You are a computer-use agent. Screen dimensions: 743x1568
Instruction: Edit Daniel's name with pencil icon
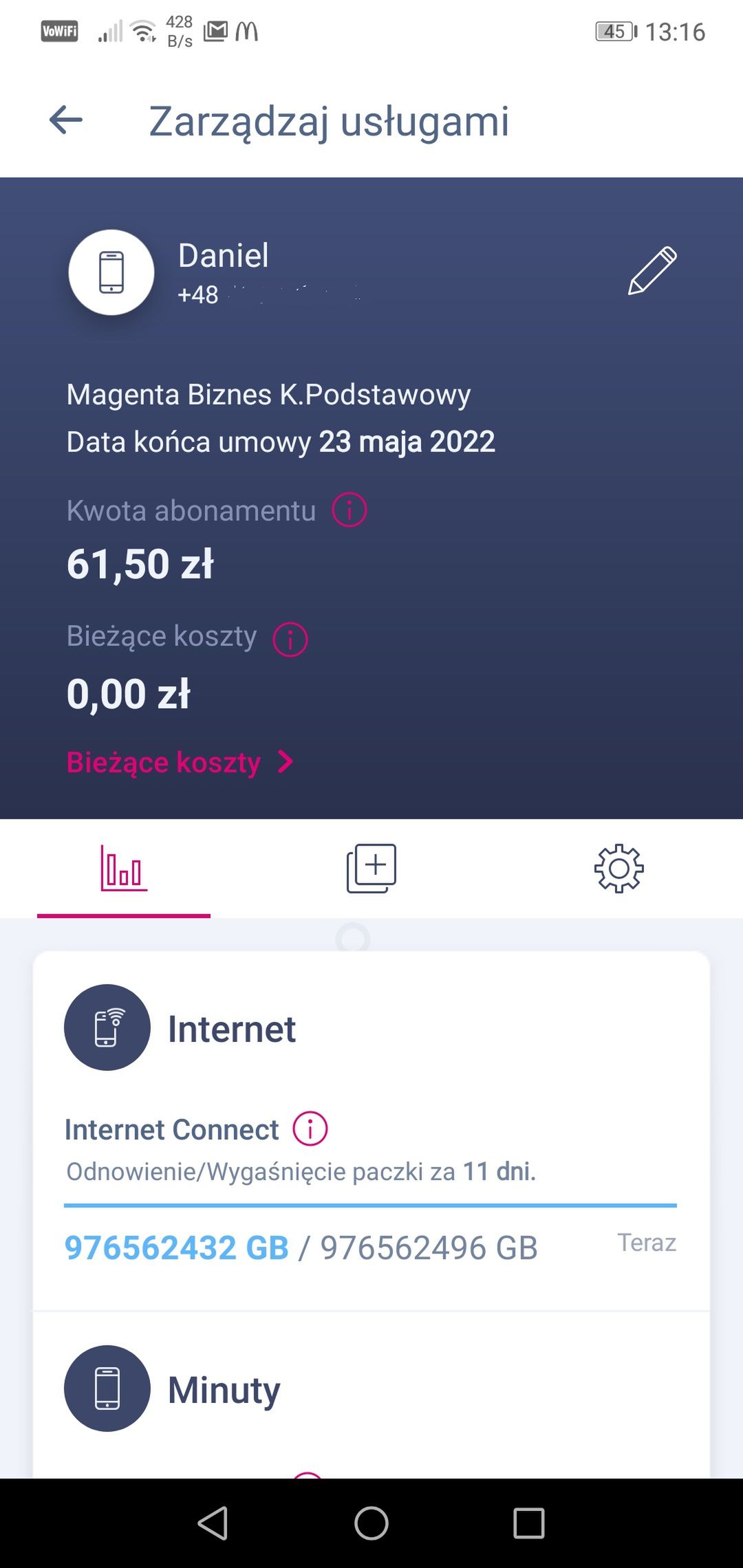tap(652, 270)
